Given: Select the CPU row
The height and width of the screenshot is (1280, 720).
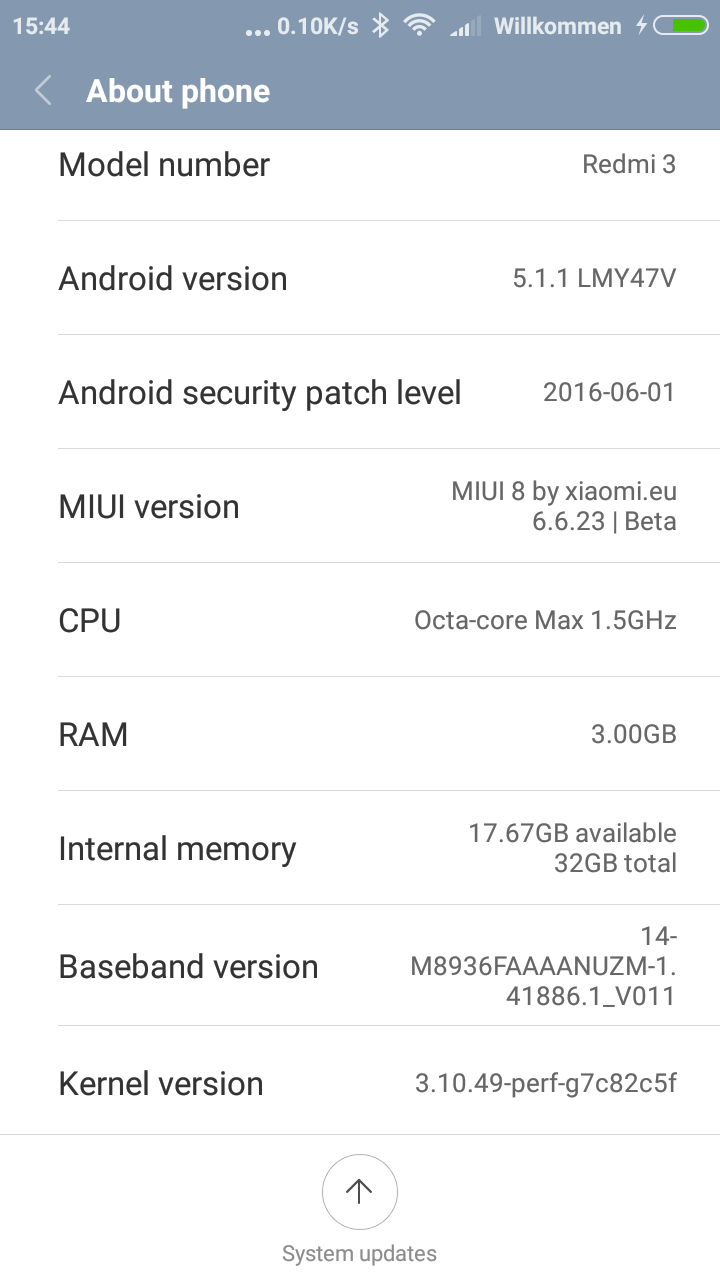Looking at the screenshot, I should coord(360,620).
